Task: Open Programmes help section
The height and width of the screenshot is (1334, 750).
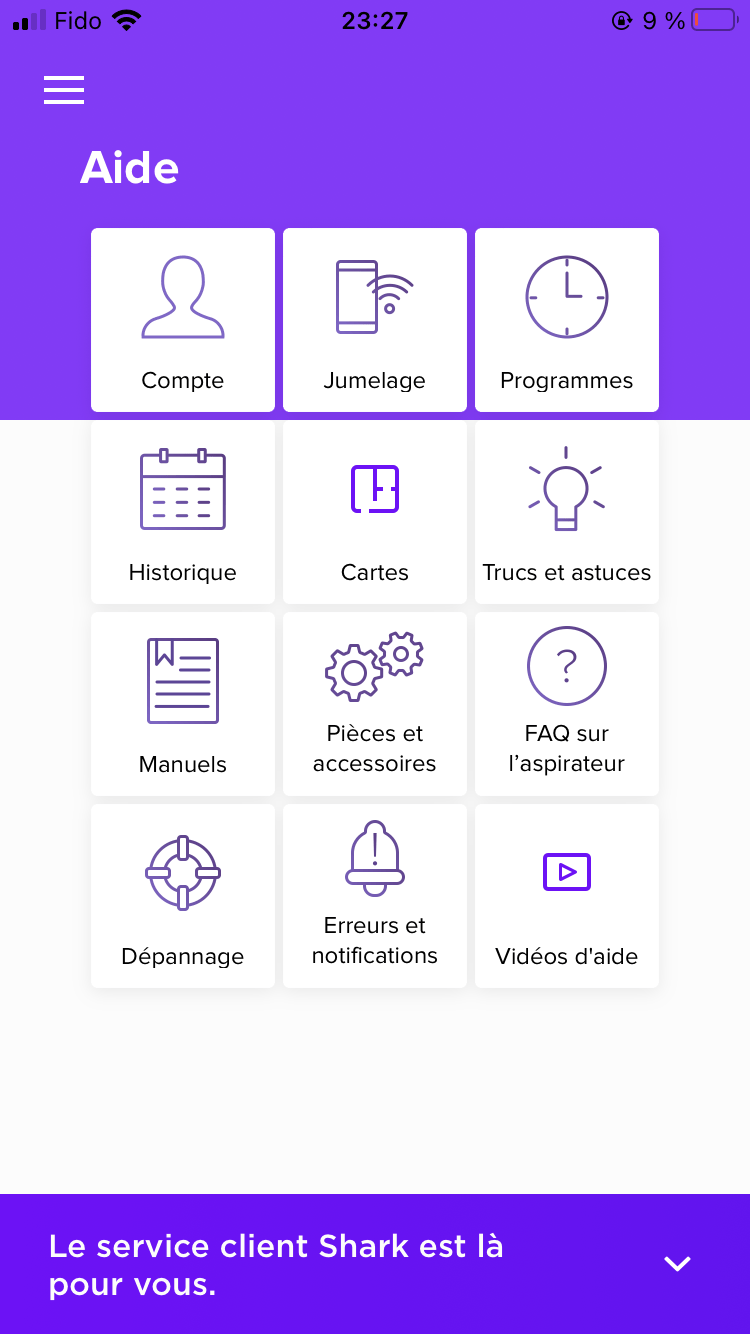Action: pyautogui.click(x=567, y=320)
